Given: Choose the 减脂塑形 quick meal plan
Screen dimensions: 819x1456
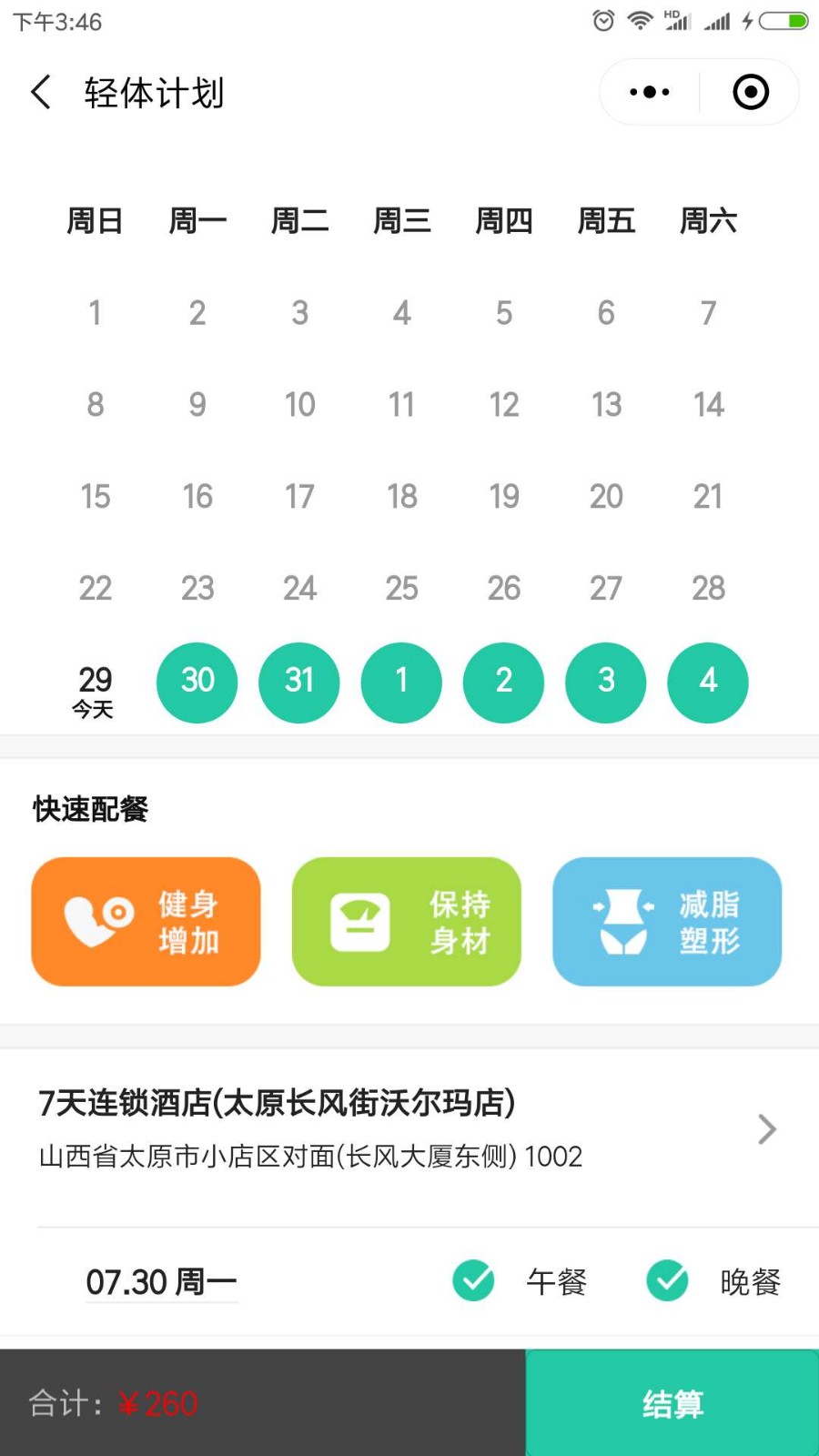Looking at the screenshot, I should pyautogui.click(x=667, y=921).
